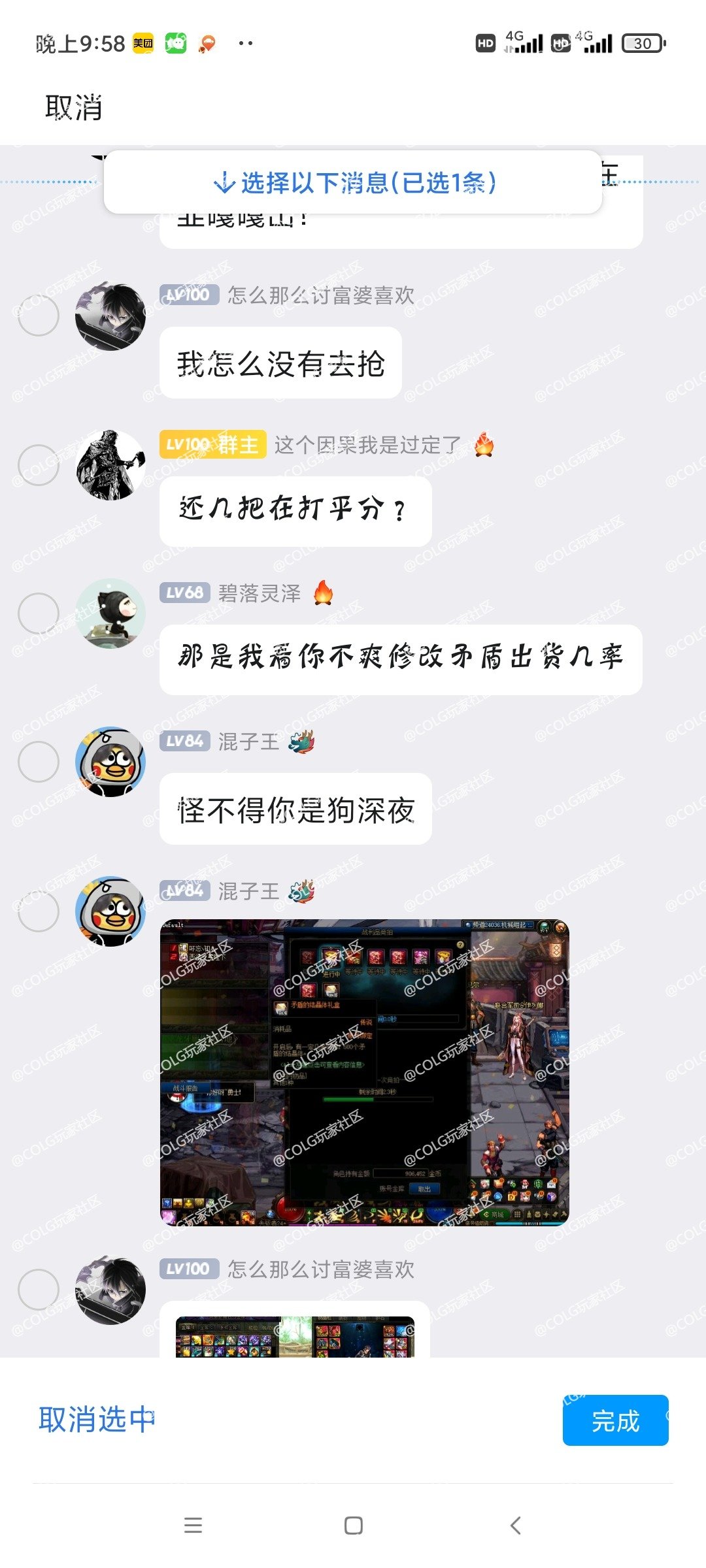706x1568 pixels.
Task: Tap 取消选中 to deselect all
Action: 97,1420
